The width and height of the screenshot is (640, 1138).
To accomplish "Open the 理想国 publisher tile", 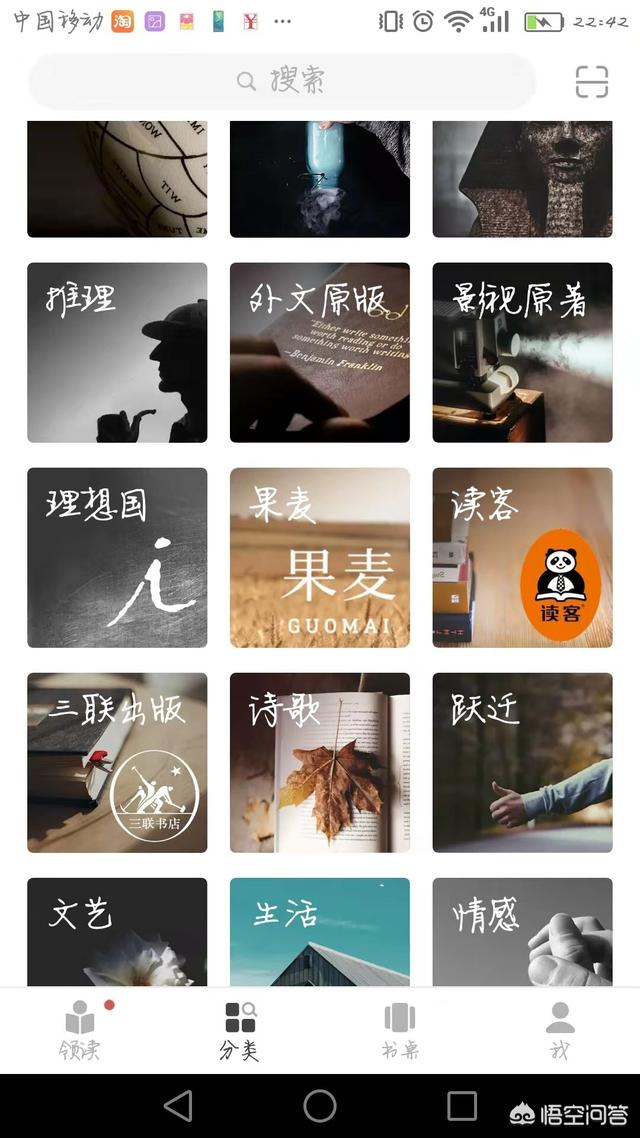I will [x=117, y=557].
